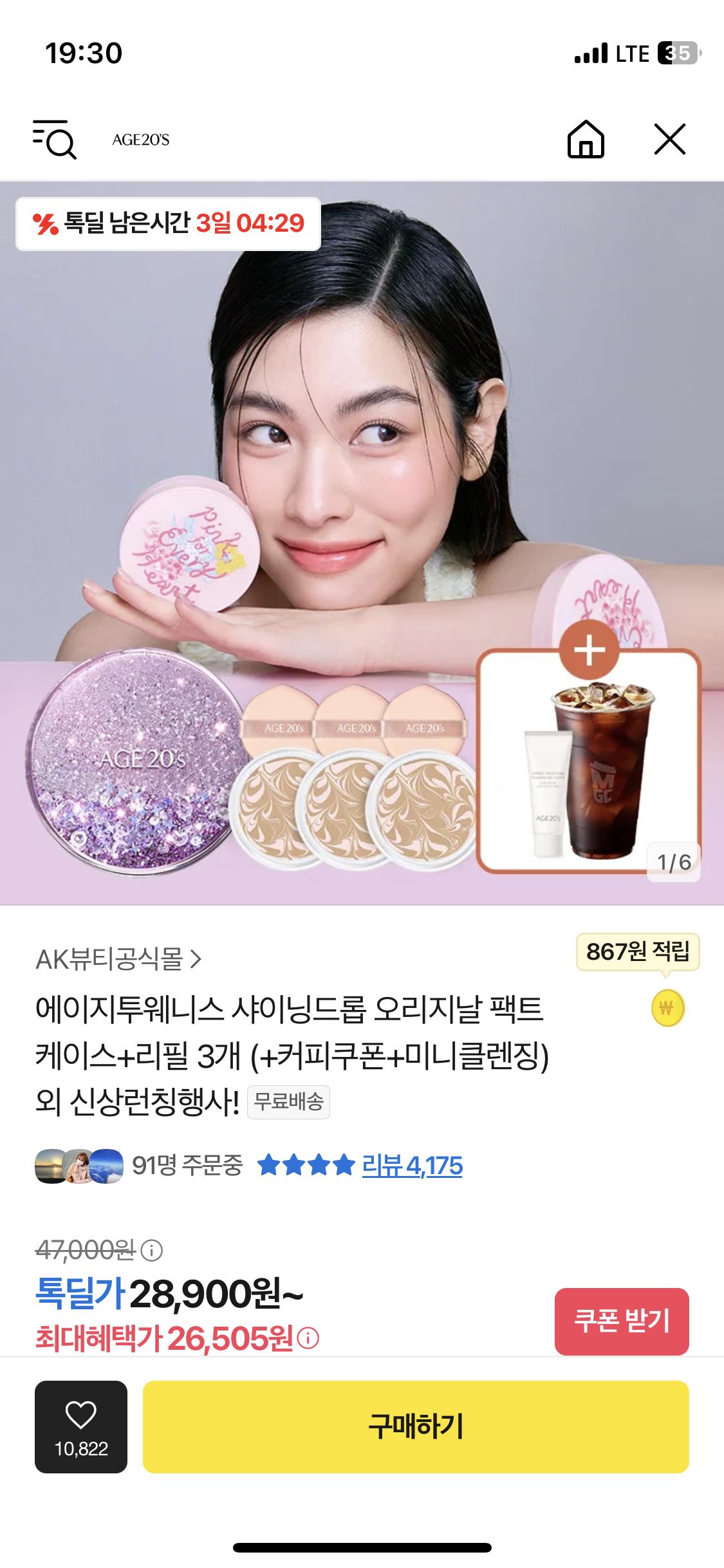
Task: Open the category search menu icon
Action: 54,139
